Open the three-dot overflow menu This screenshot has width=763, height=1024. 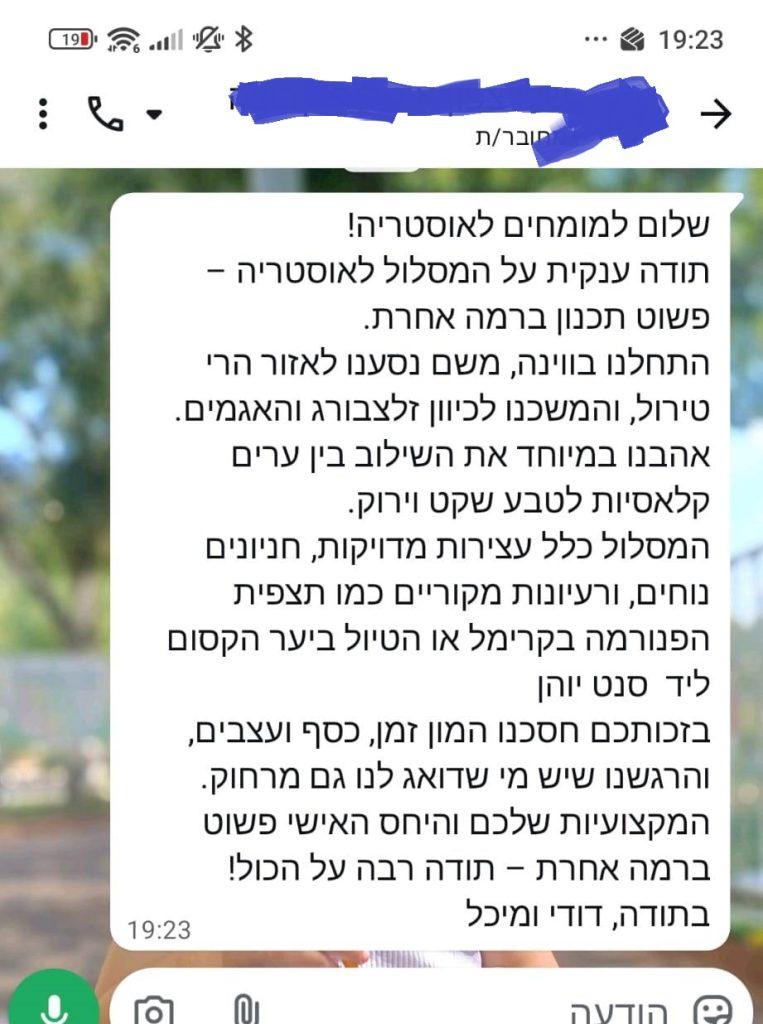click(x=42, y=114)
